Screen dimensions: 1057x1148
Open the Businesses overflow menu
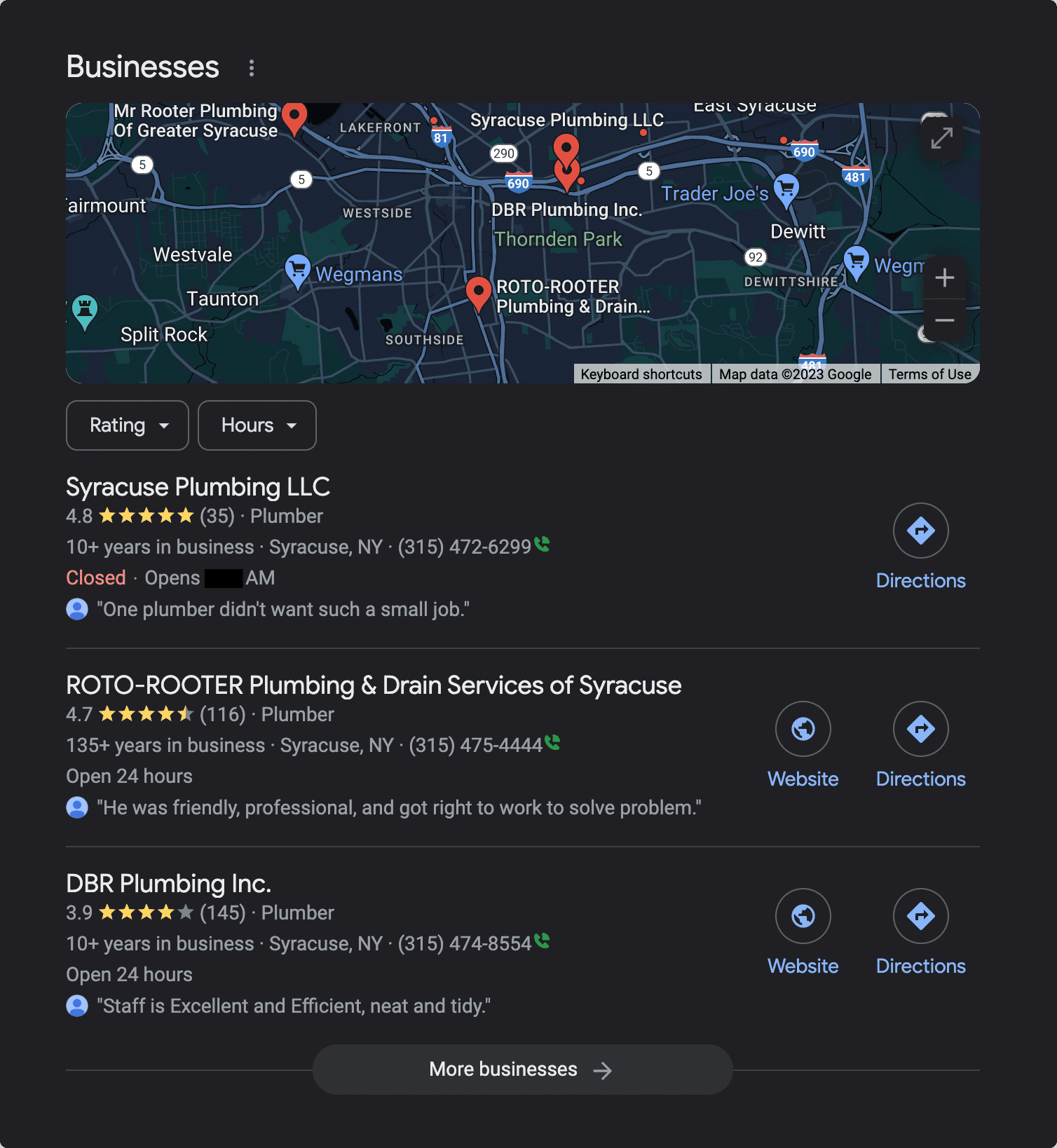pyautogui.click(x=252, y=68)
